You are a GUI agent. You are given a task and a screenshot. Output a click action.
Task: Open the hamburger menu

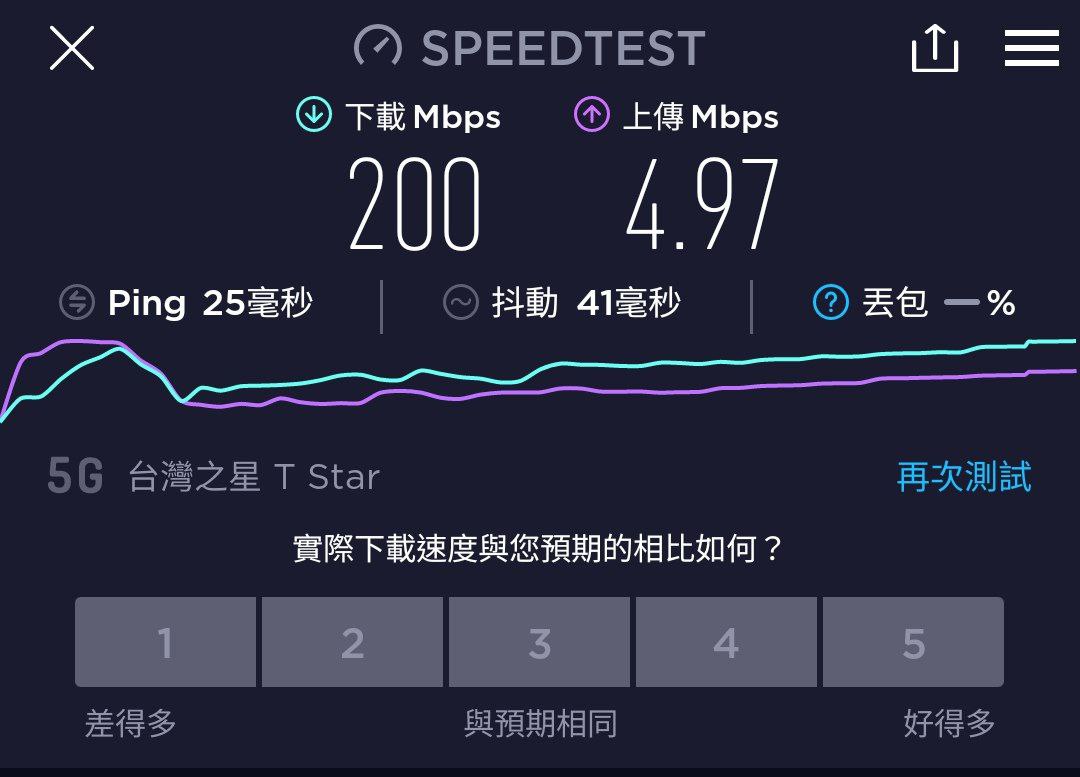click(x=1031, y=48)
